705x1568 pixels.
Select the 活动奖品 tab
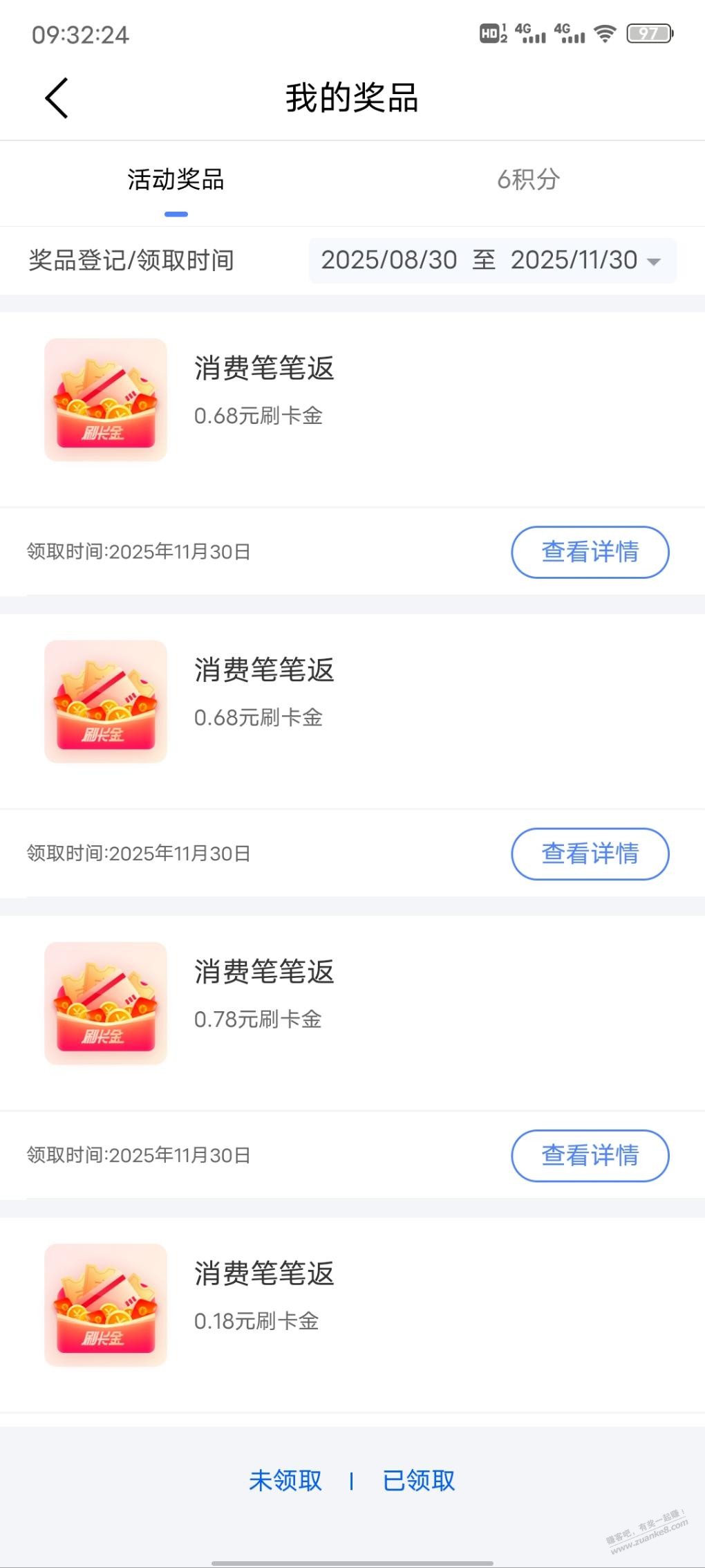point(176,180)
